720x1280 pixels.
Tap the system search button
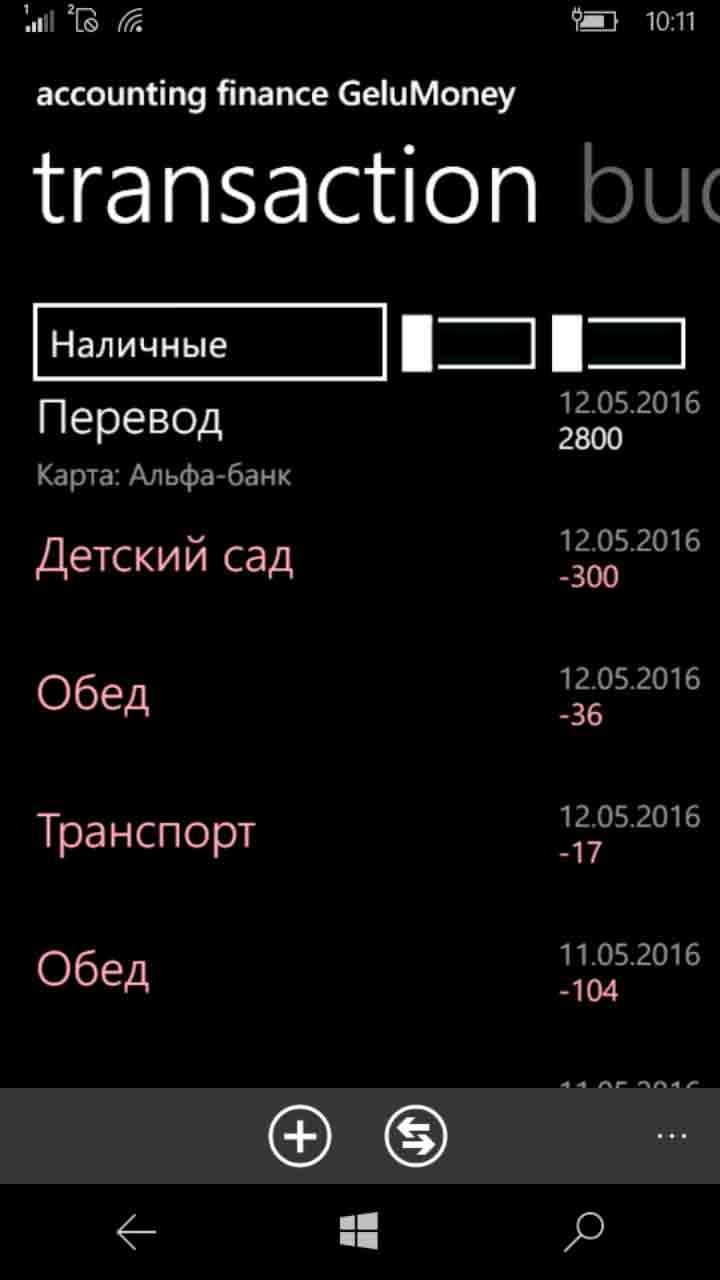(583, 1232)
